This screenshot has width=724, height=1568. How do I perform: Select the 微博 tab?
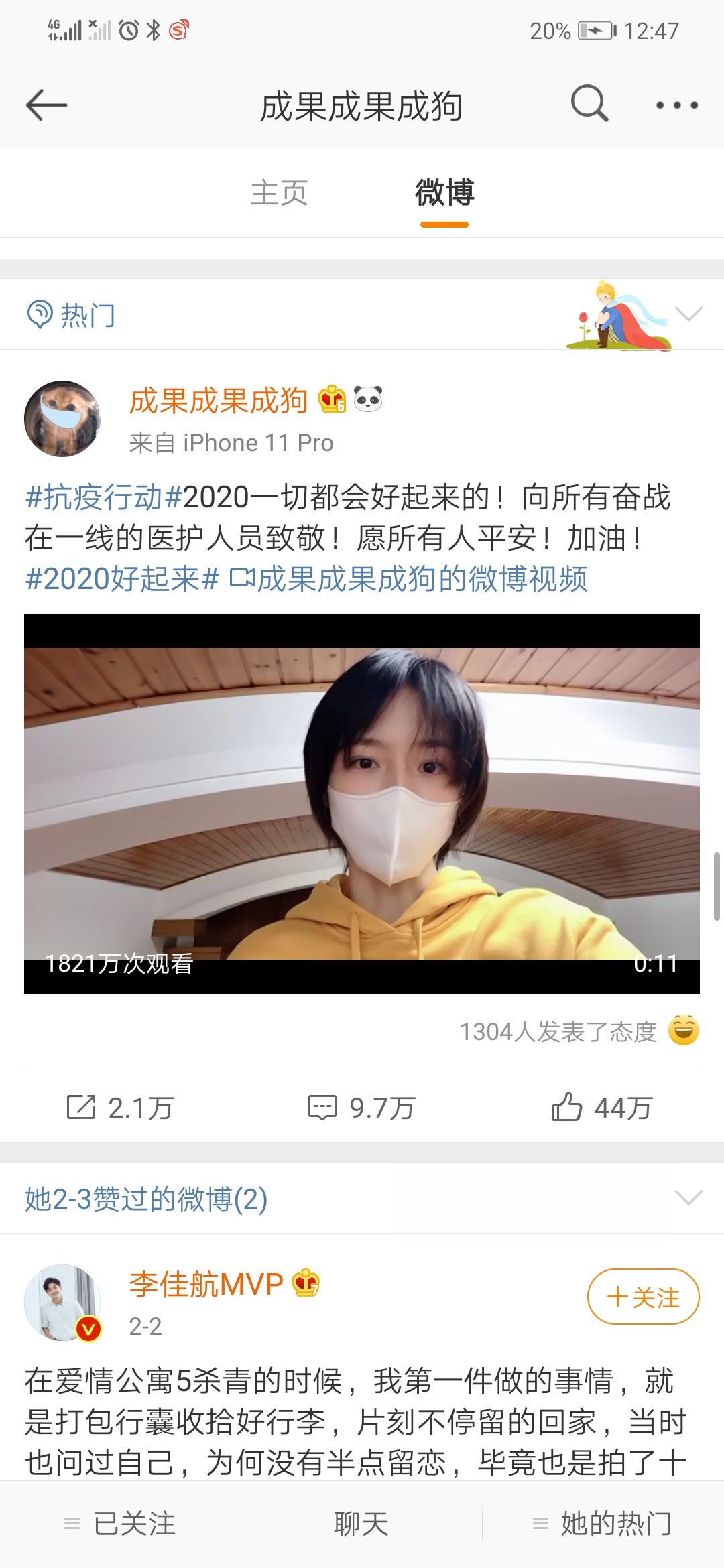coord(444,193)
